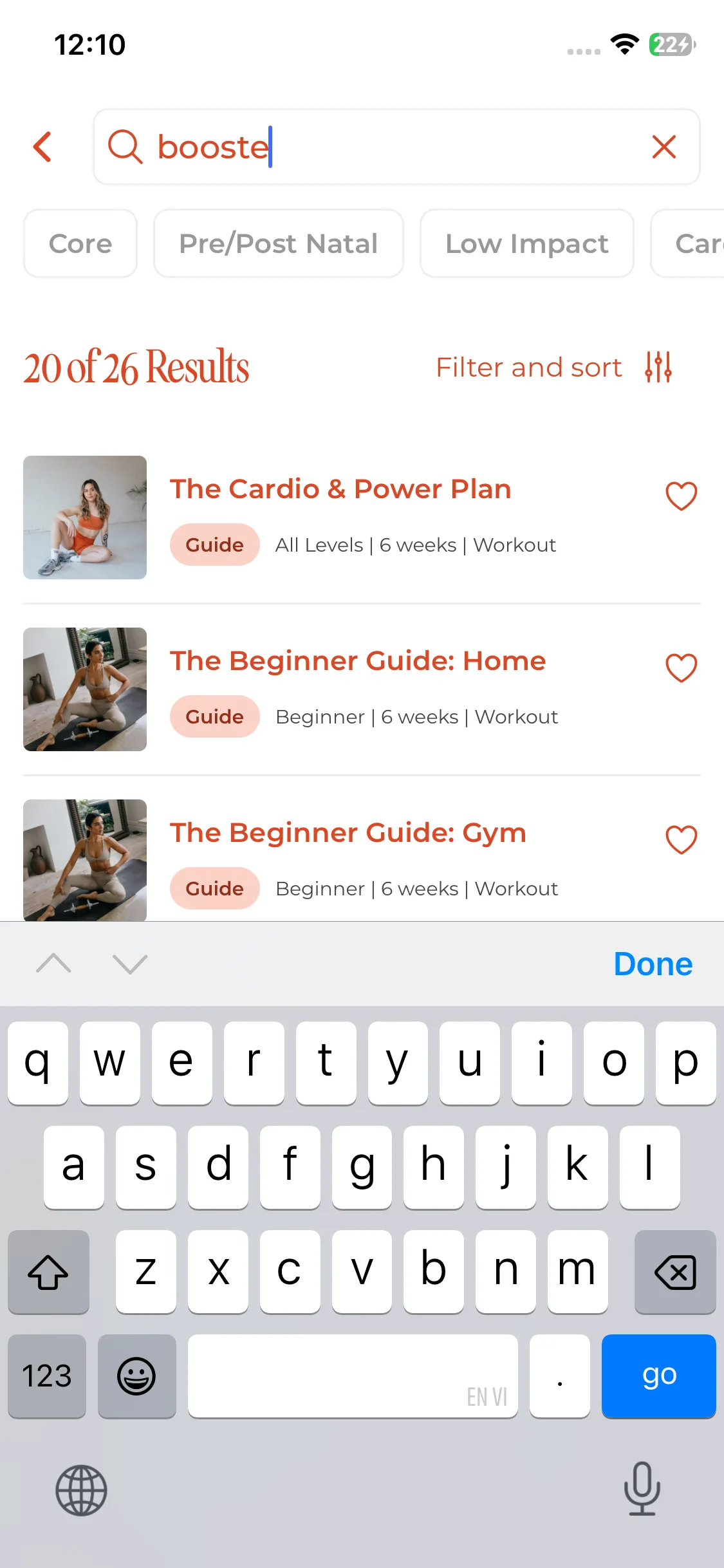Image resolution: width=724 pixels, height=1568 pixels.
Task: Open The Cardio & Power Plan guide
Action: click(340, 489)
